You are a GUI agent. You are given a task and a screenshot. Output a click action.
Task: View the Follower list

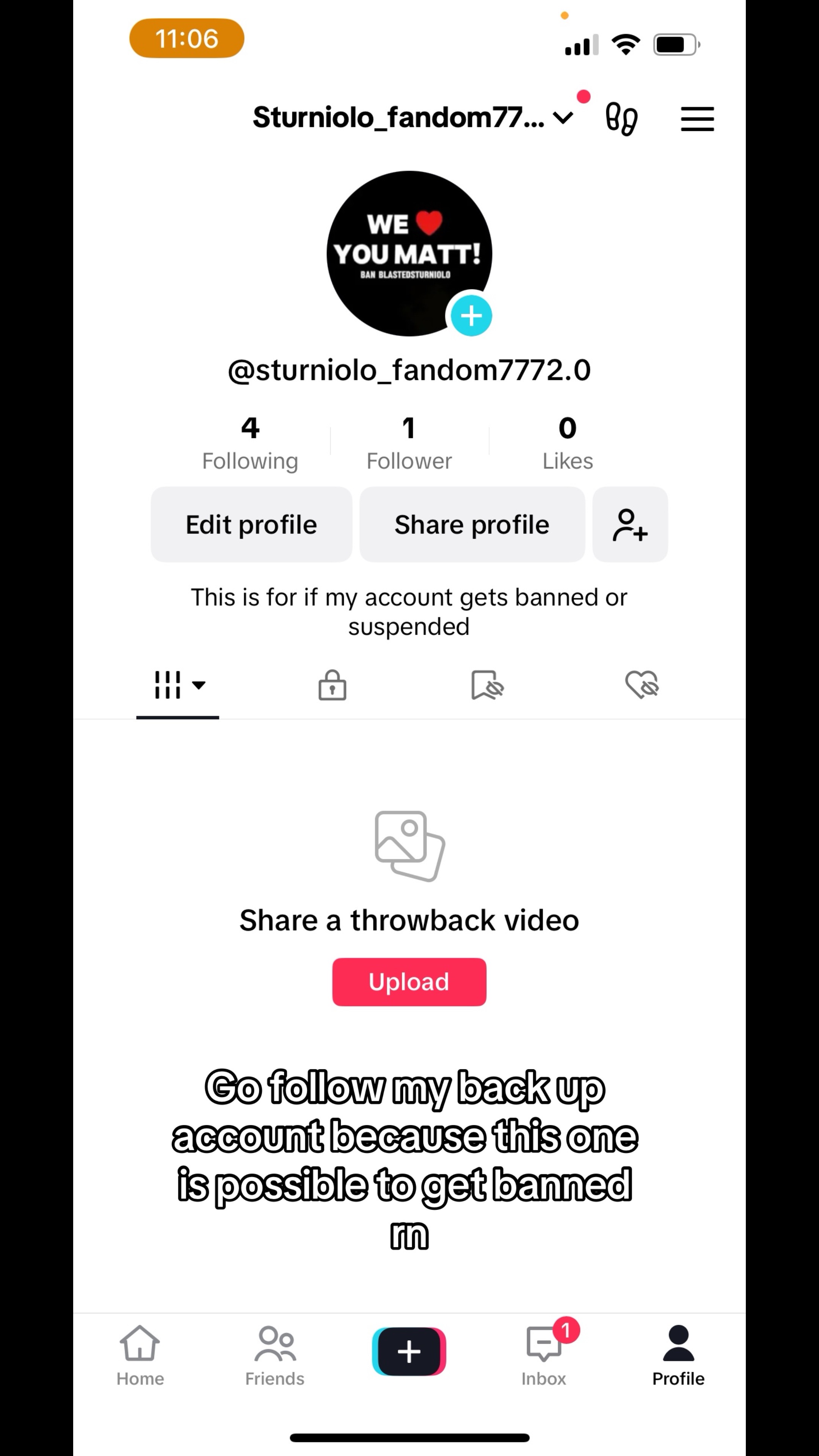pos(409,443)
